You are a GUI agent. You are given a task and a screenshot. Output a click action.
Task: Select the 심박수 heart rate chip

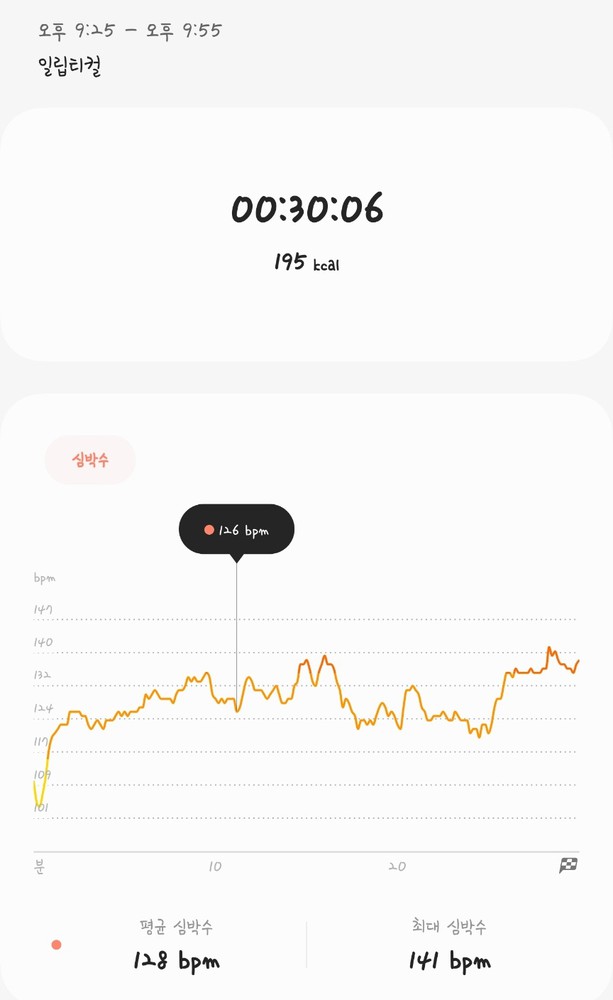tap(90, 460)
